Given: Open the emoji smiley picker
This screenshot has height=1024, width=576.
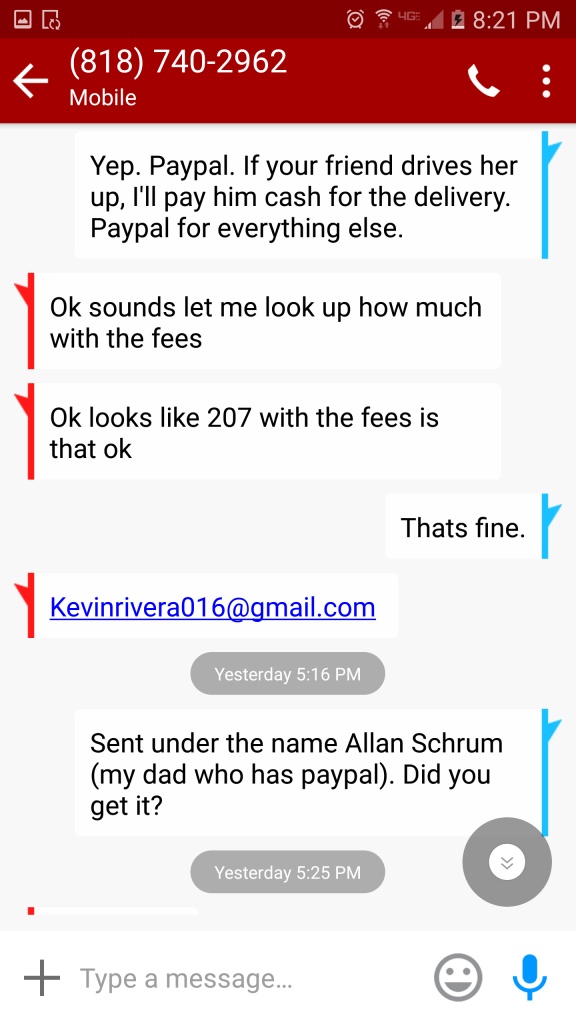Looking at the screenshot, I should pyautogui.click(x=458, y=978).
